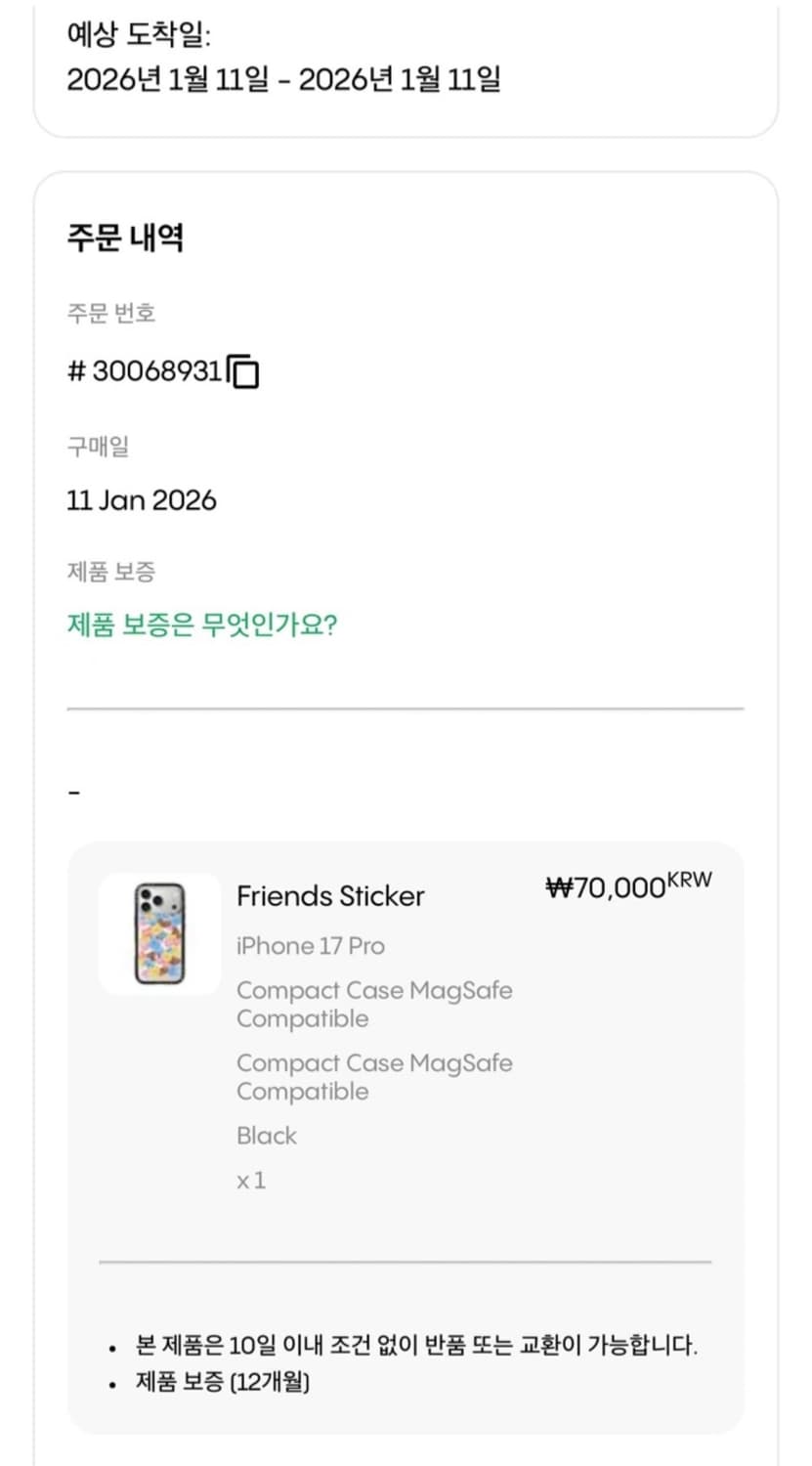This screenshot has width=812, height=1466.
Task: Click the Friends Sticker product thumbnail
Action: pos(160,931)
